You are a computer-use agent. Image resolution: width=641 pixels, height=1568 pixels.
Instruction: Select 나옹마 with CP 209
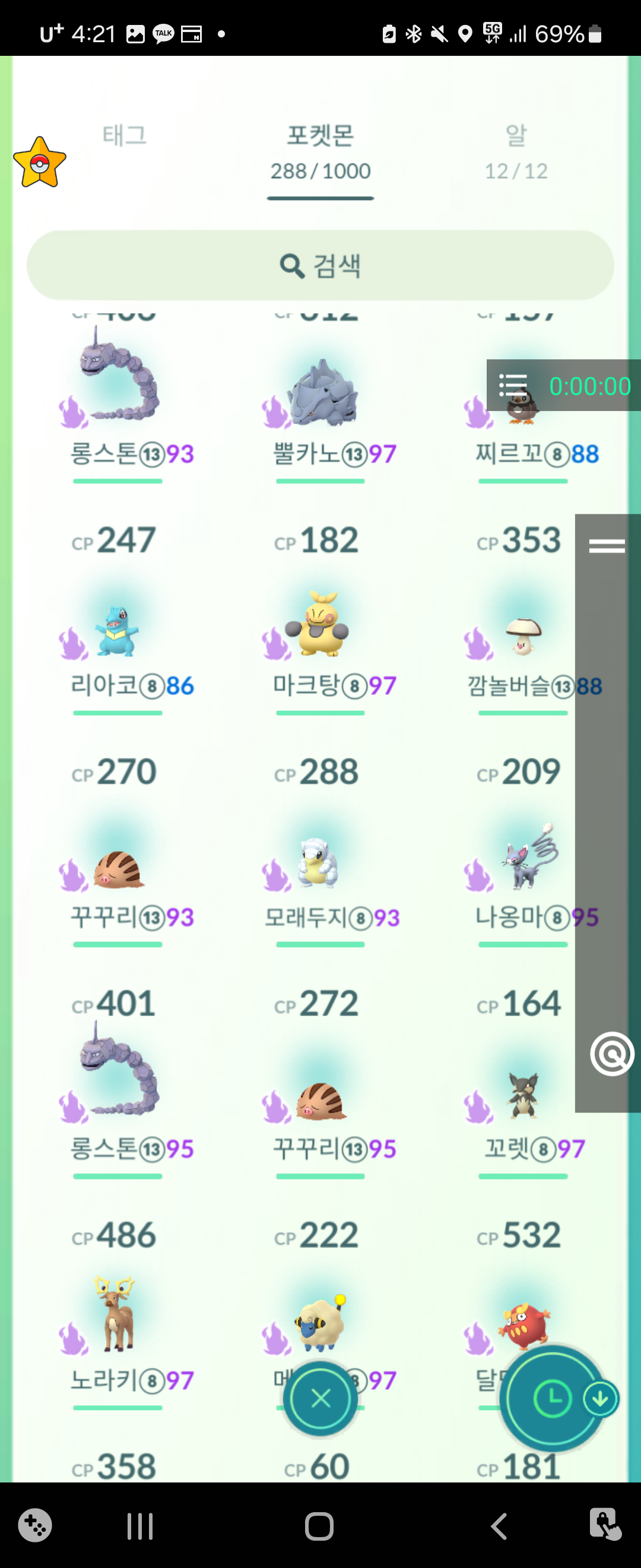(x=524, y=858)
